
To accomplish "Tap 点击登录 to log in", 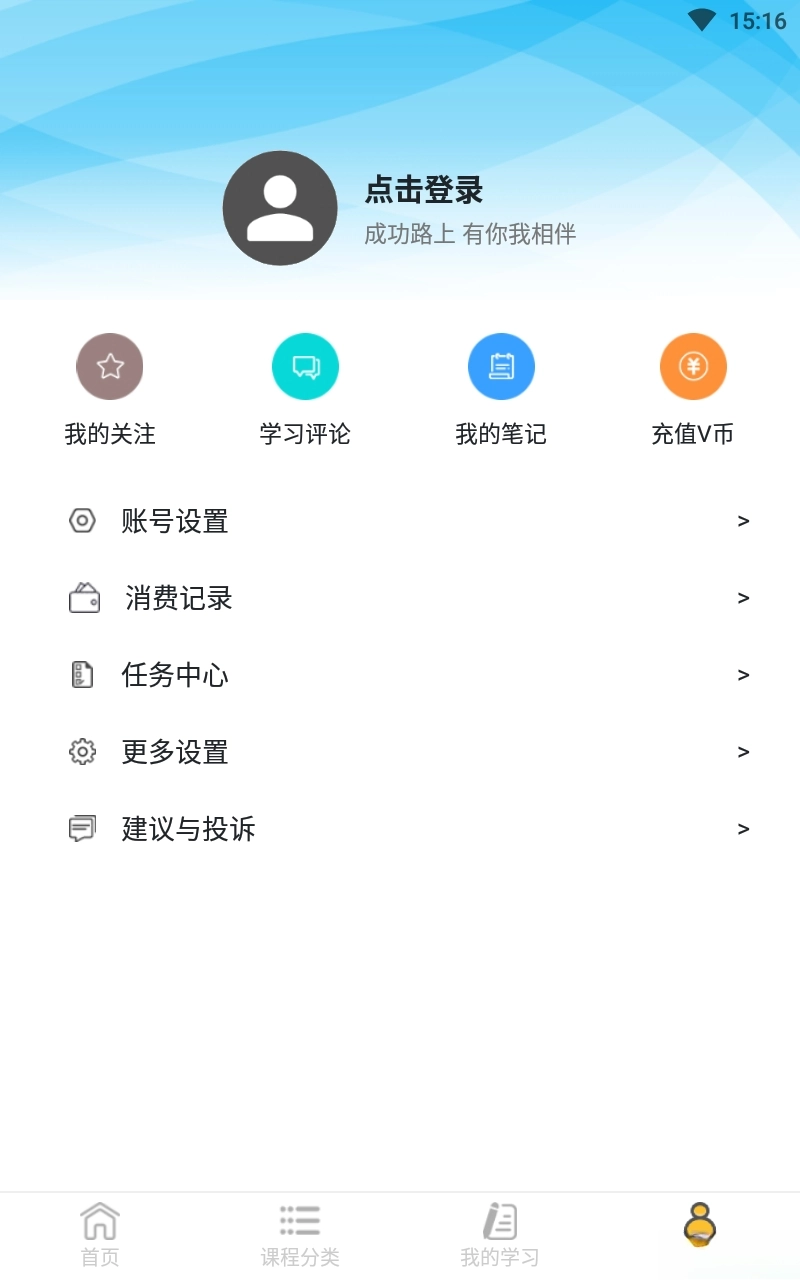I will point(423,190).
